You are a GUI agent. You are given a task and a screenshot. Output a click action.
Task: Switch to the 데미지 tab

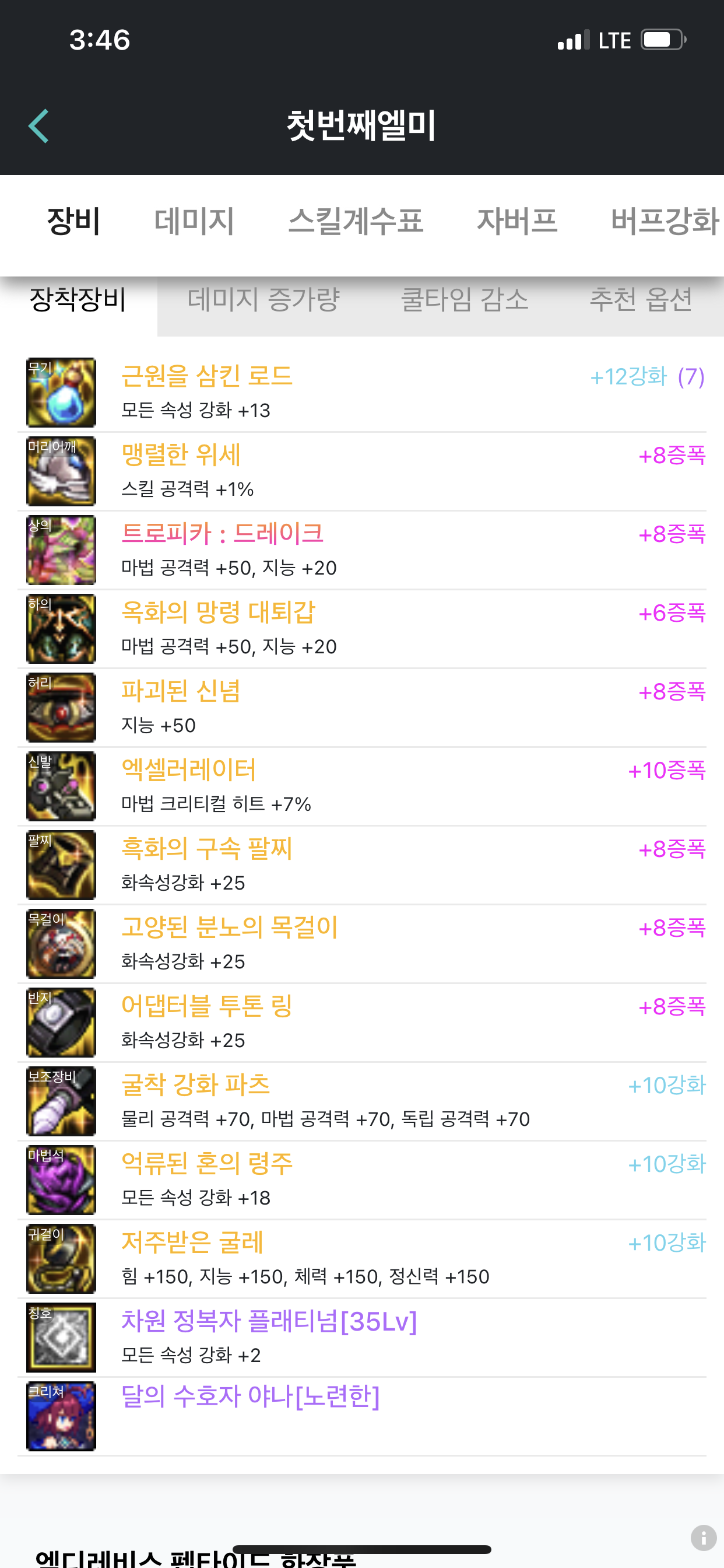tap(194, 221)
